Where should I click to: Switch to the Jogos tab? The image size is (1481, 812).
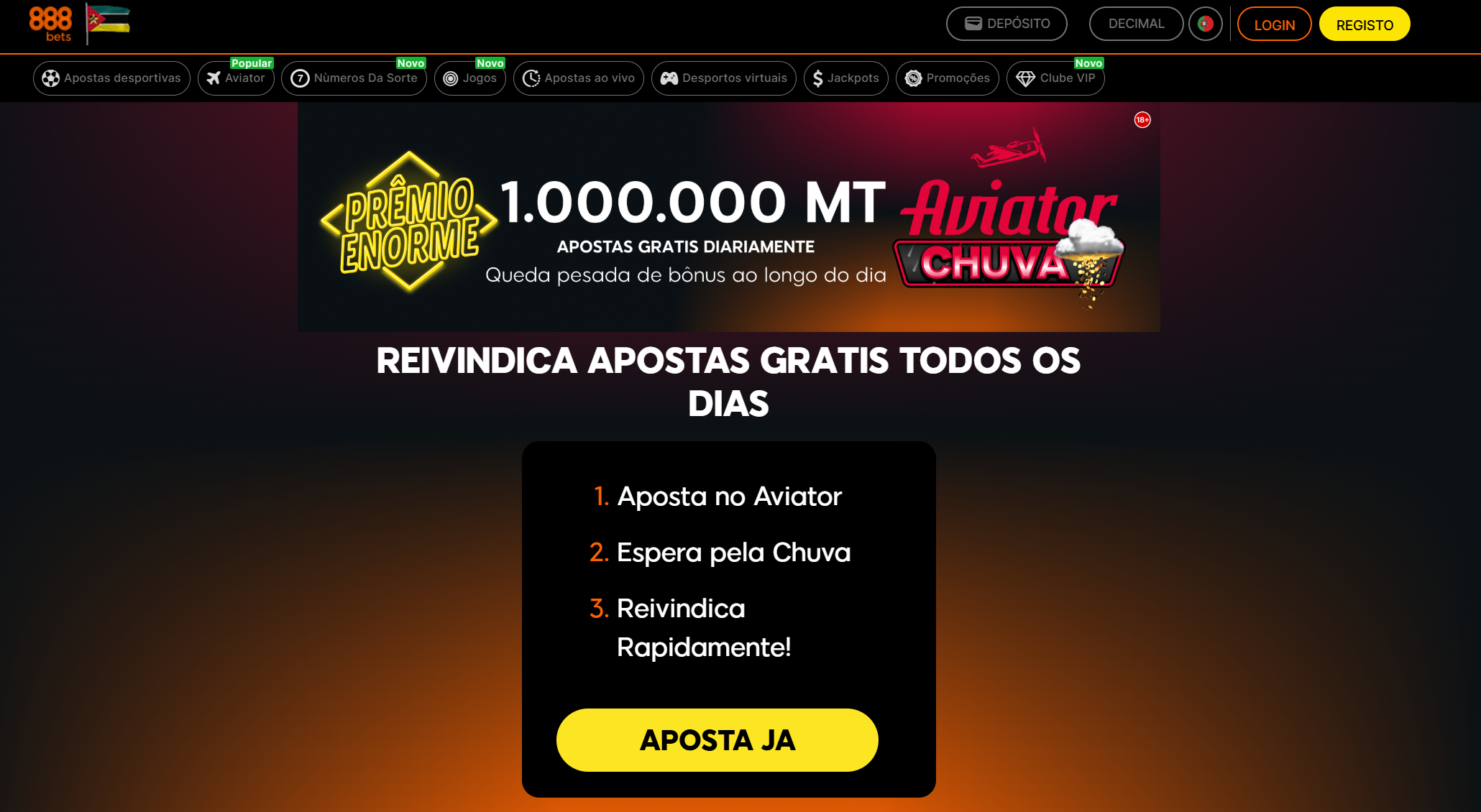(470, 78)
